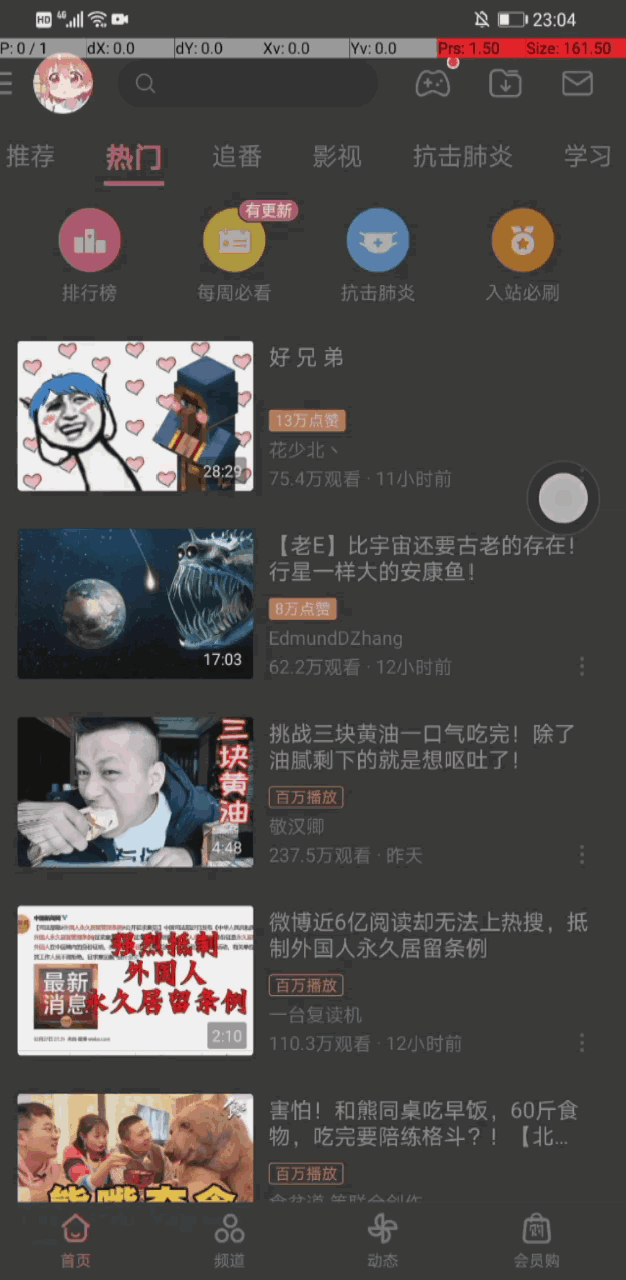Switch to the 推荐 tab
This screenshot has height=1280, width=626.
[30, 157]
